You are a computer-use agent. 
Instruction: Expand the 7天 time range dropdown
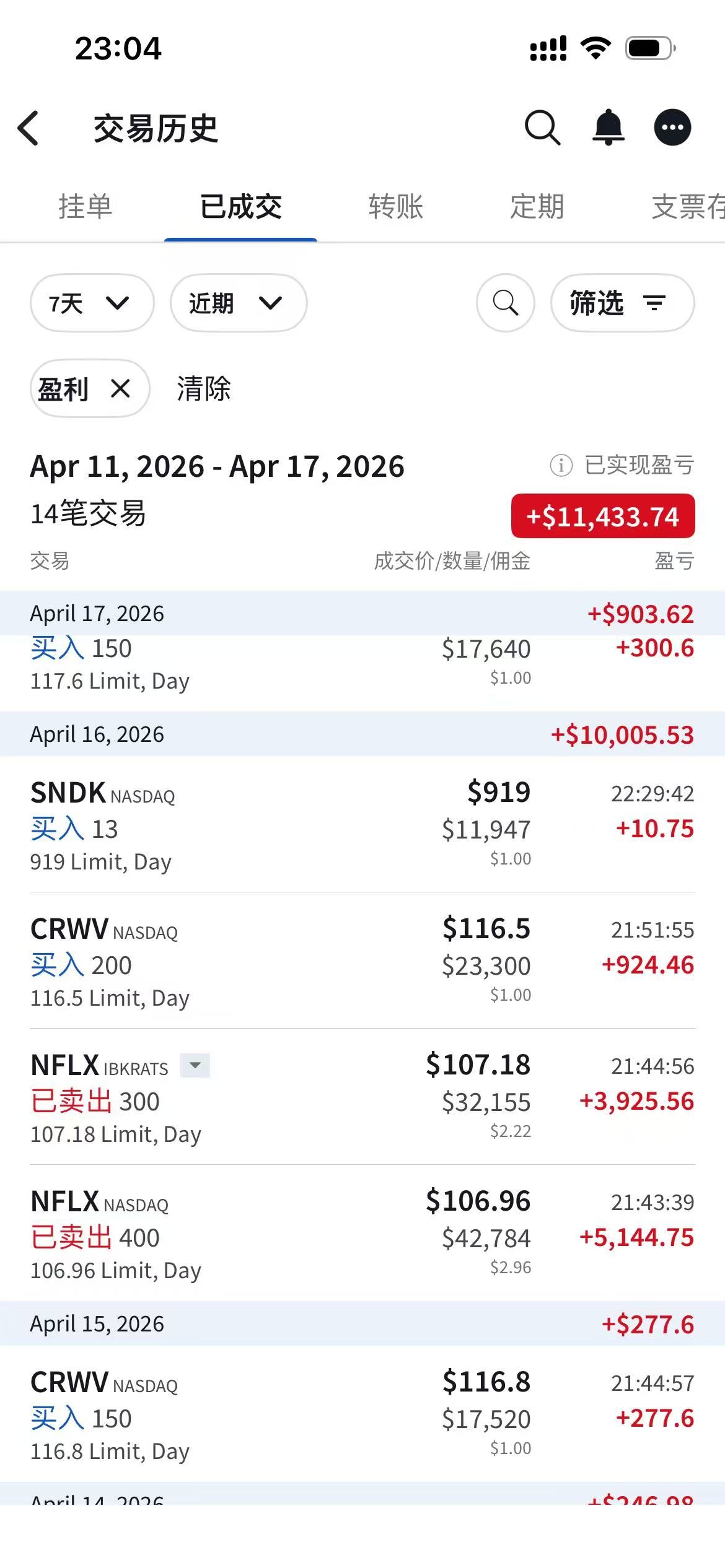(92, 303)
